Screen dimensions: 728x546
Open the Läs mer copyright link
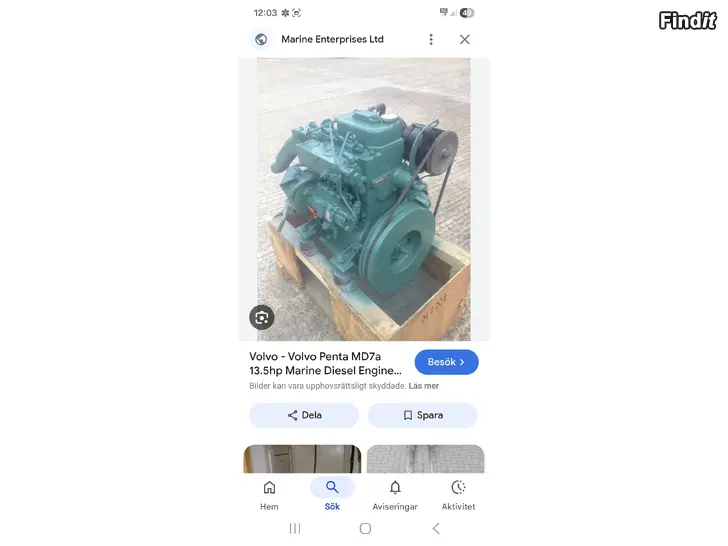click(x=424, y=386)
